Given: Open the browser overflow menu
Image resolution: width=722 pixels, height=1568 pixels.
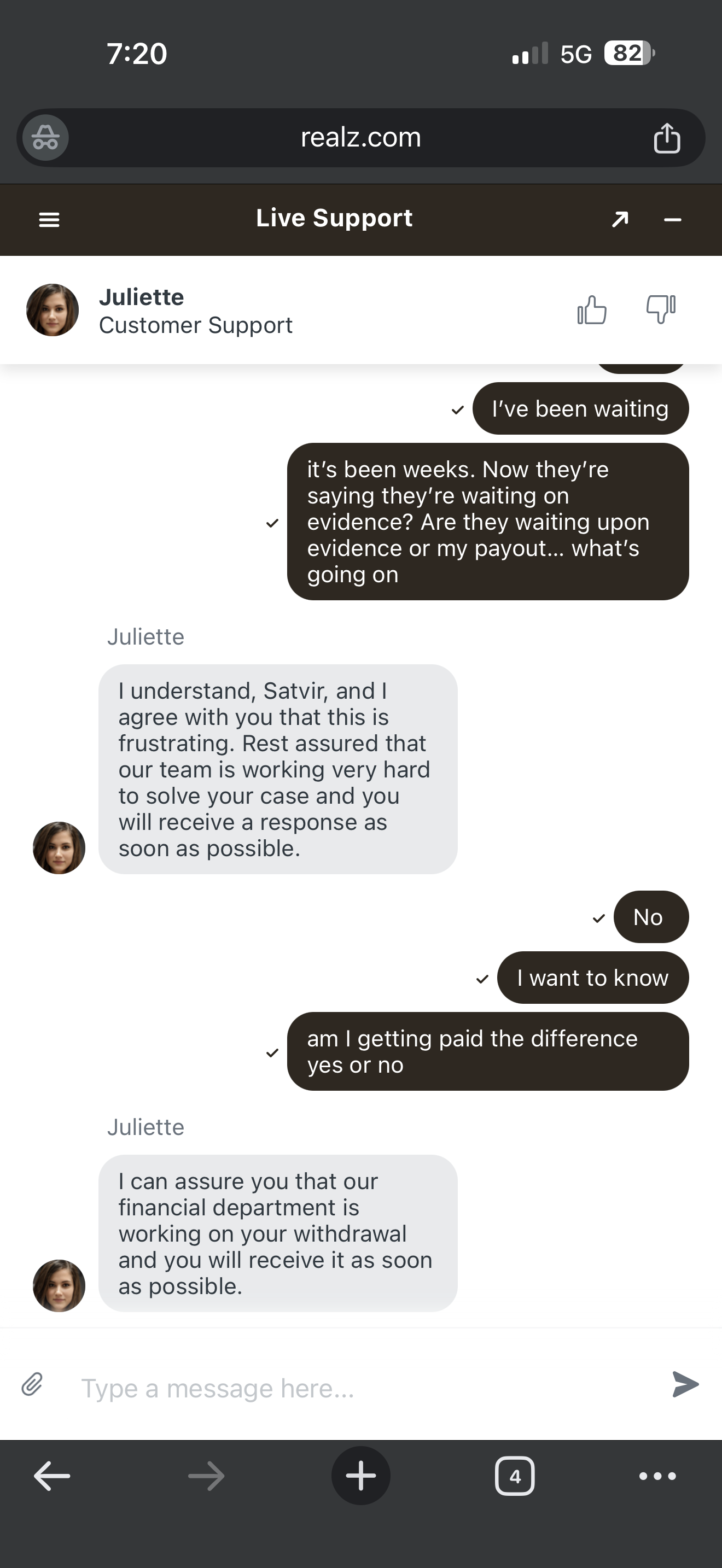Looking at the screenshot, I should click(657, 1476).
